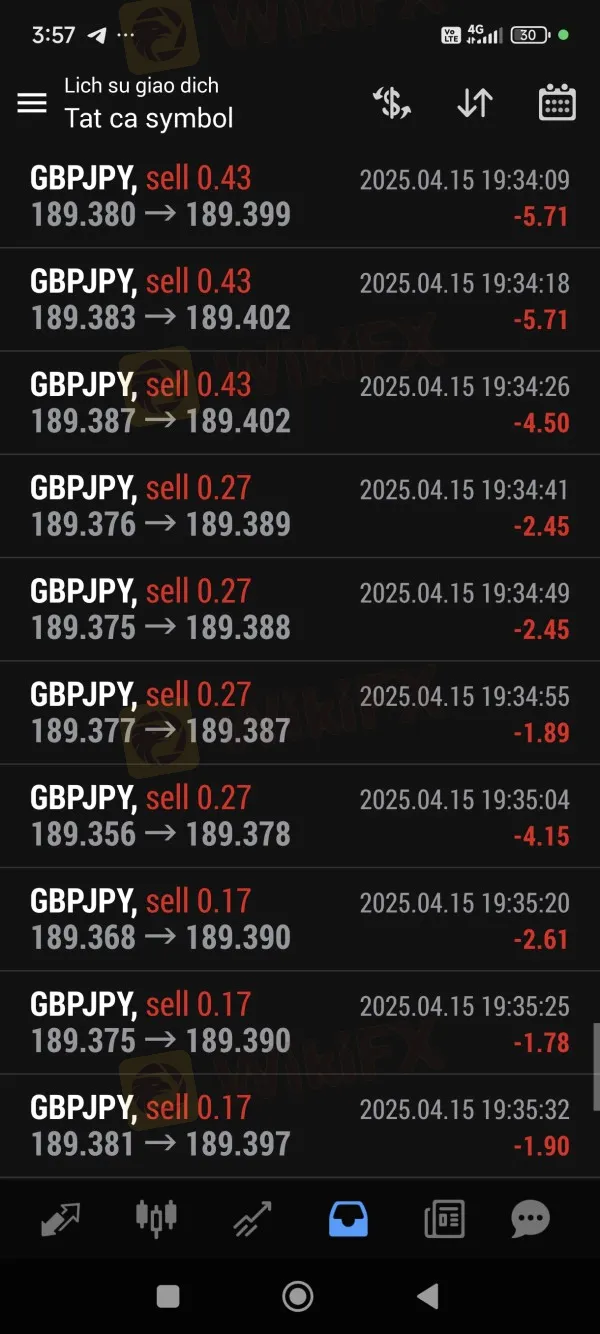Tap the system back button
The height and width of the screenshot is (1334, 600).
[428, 1297]
